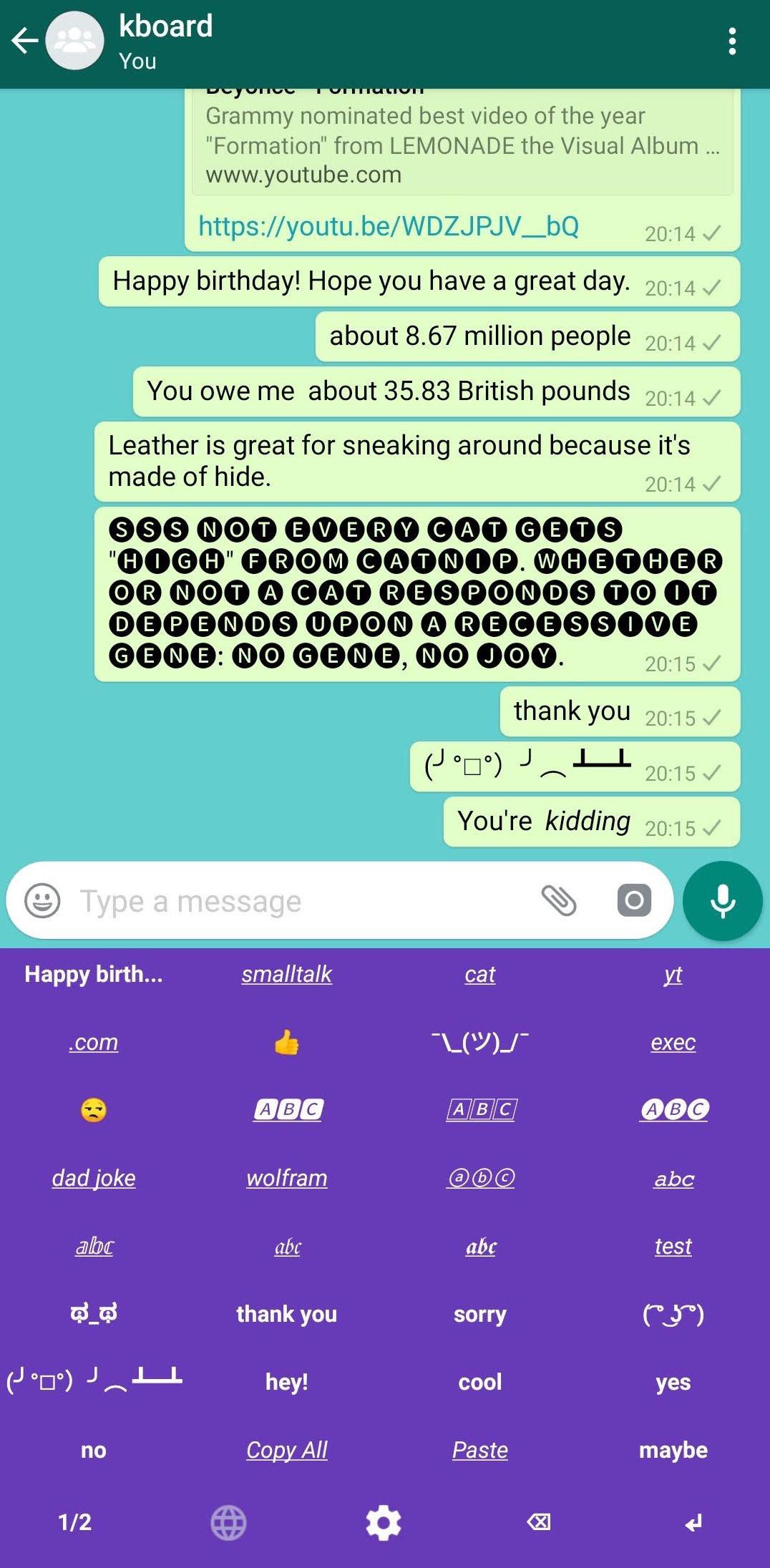Choose the dad joke key
The width and height of the screenshot is (770, 1568).
pos(94,1178)
